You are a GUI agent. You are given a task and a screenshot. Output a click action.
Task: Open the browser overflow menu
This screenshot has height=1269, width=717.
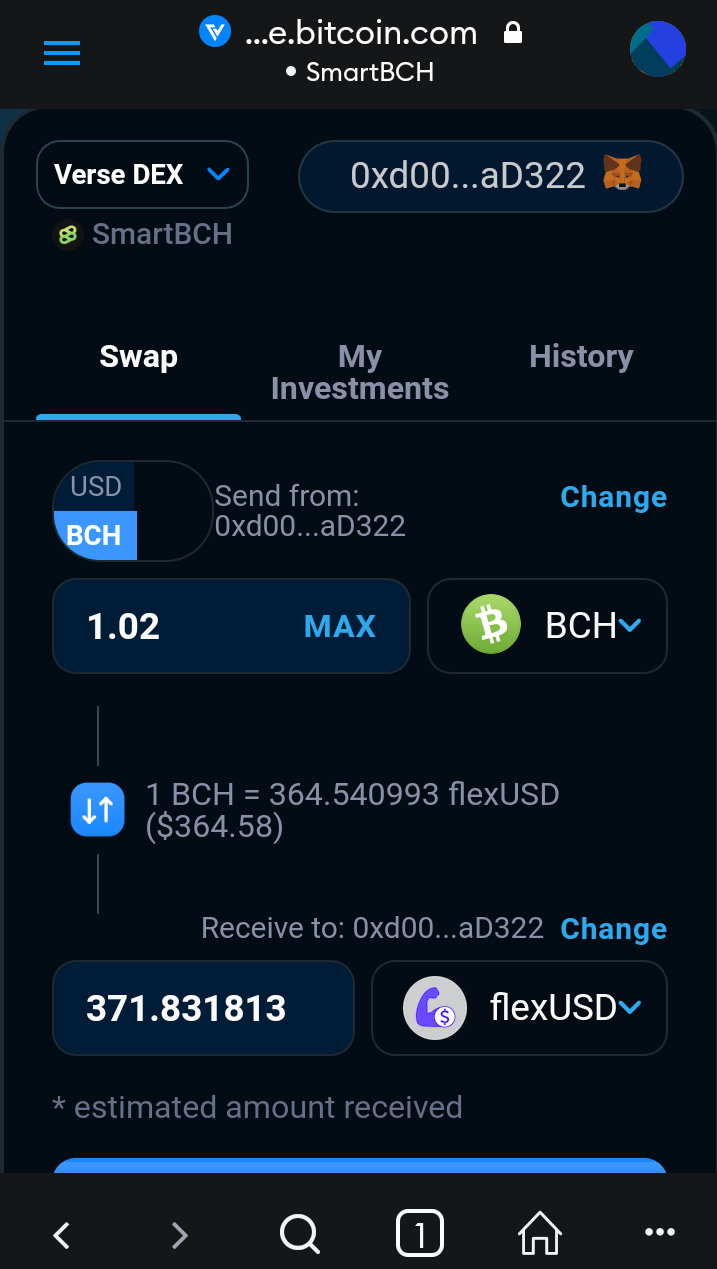tap(660, 1233)
